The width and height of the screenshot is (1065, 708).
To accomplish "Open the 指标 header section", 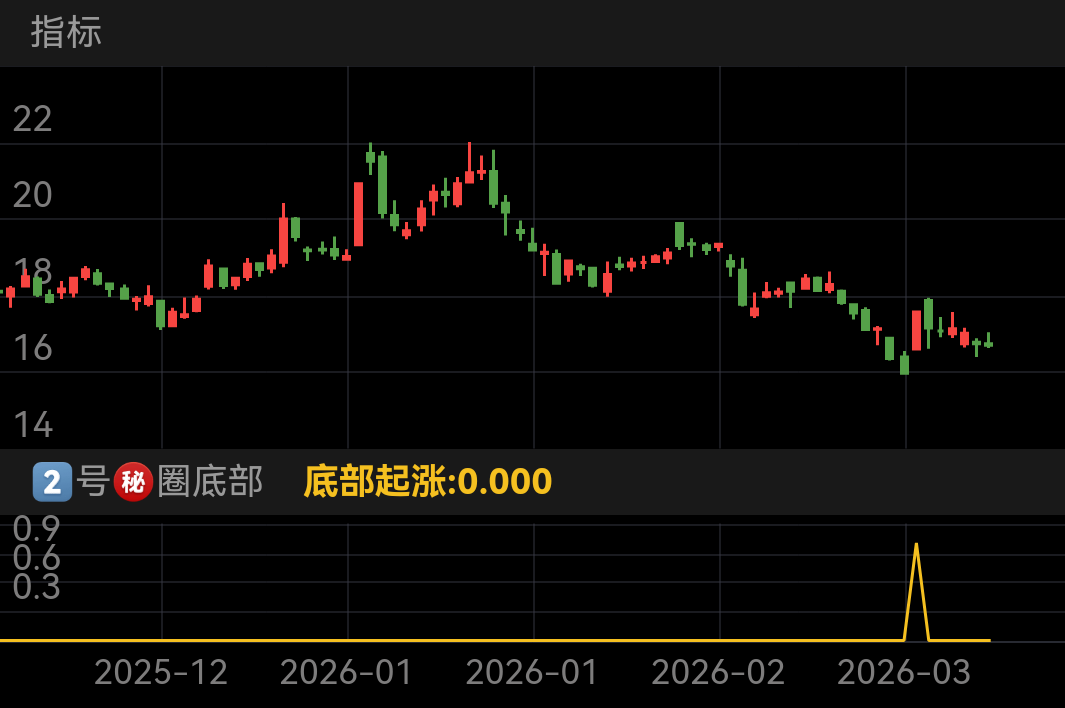I will [x=66, y=33].
